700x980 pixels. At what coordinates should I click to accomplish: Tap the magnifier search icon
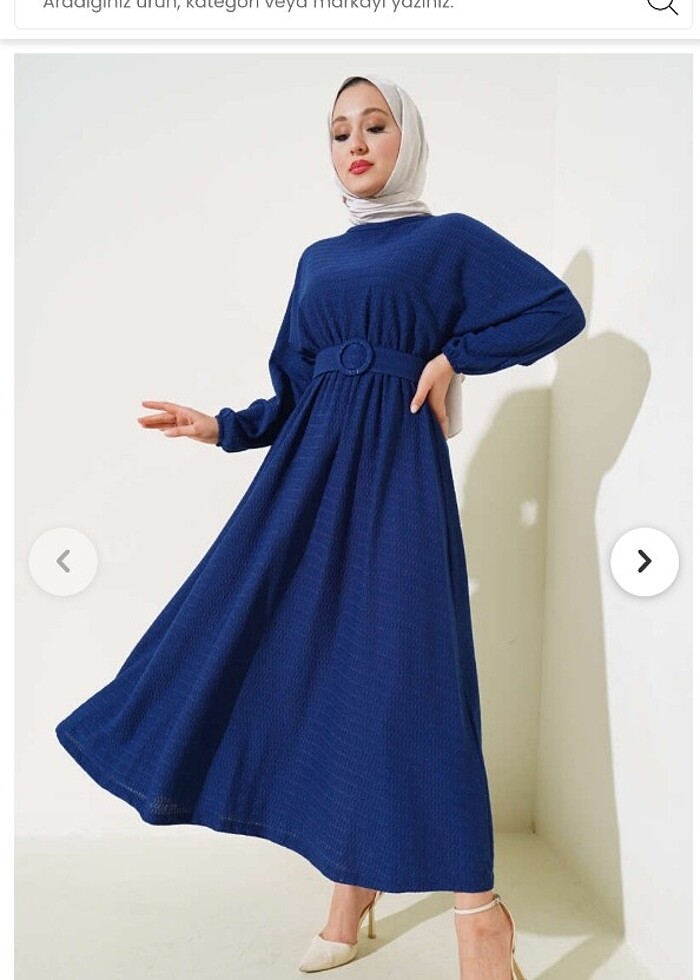pos(662,6)
